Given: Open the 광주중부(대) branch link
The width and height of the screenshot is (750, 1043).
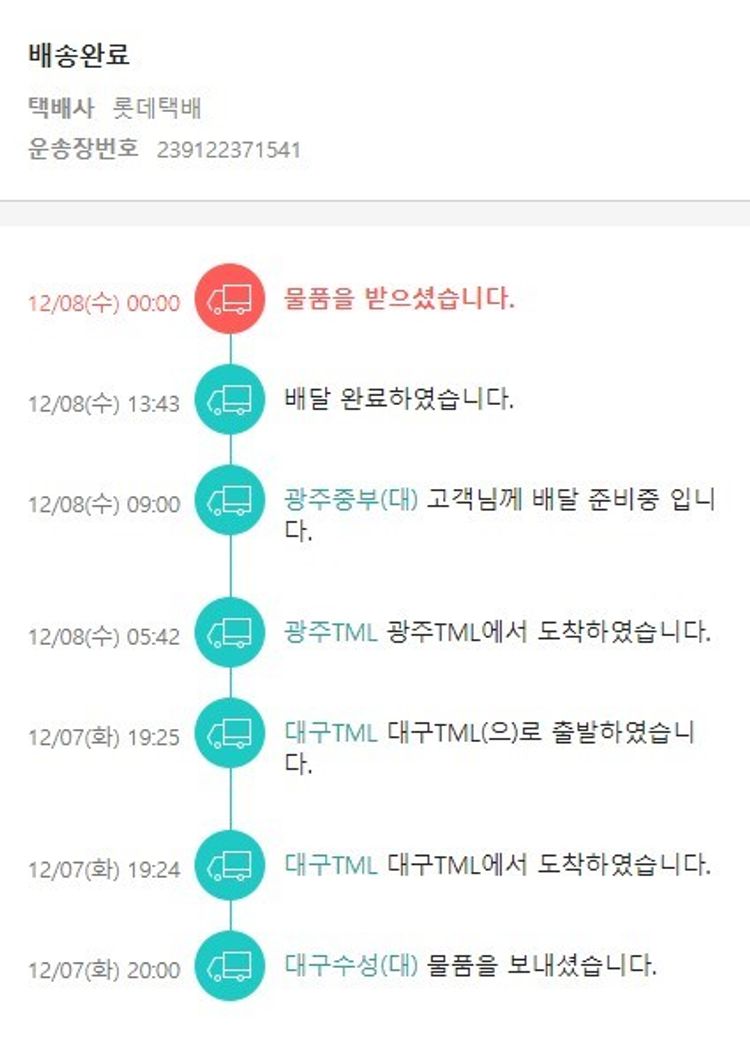Looking at the screenshot, I should click(x=351, y=500).
